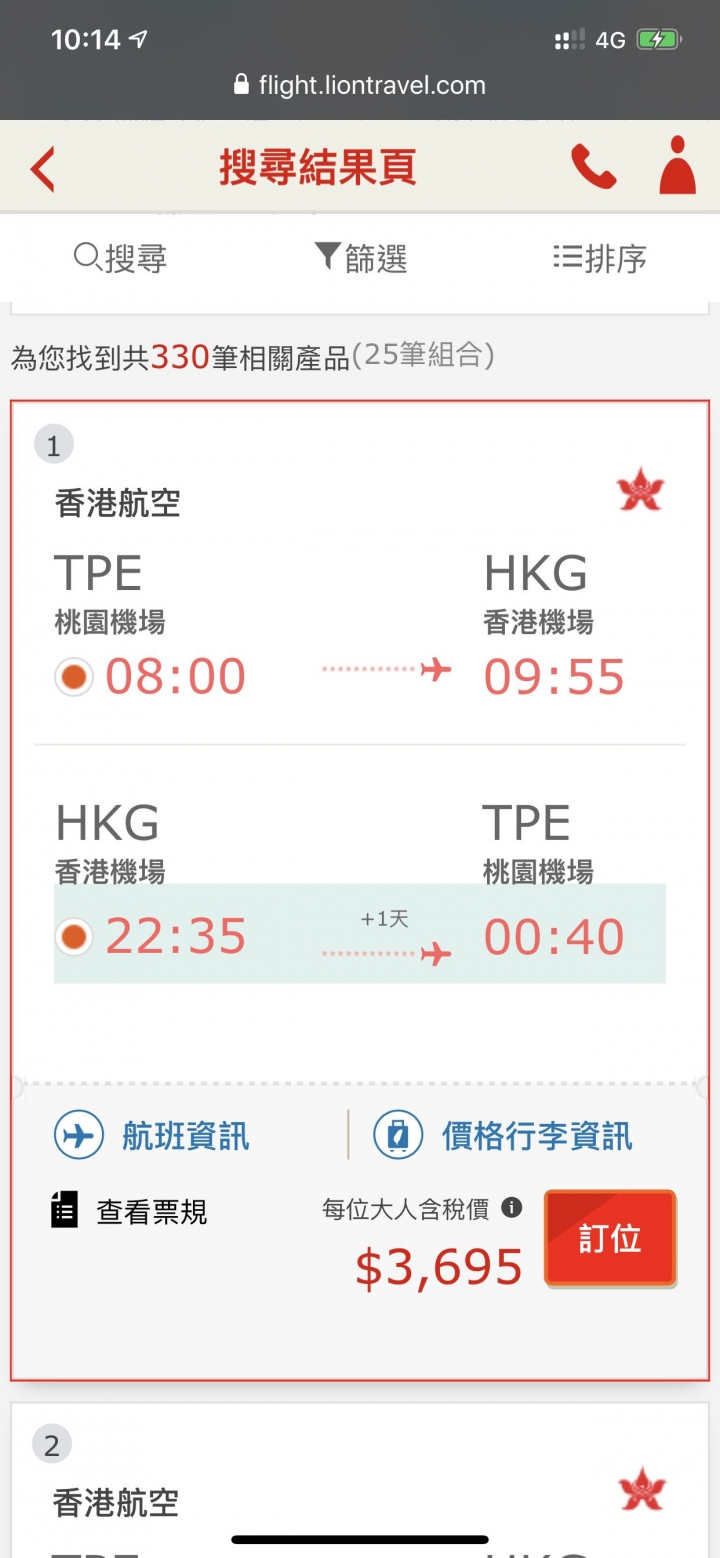Screen dimensions: 720x1558
Task: View 航班資訊 flight information
Action: pos(152,1136)
